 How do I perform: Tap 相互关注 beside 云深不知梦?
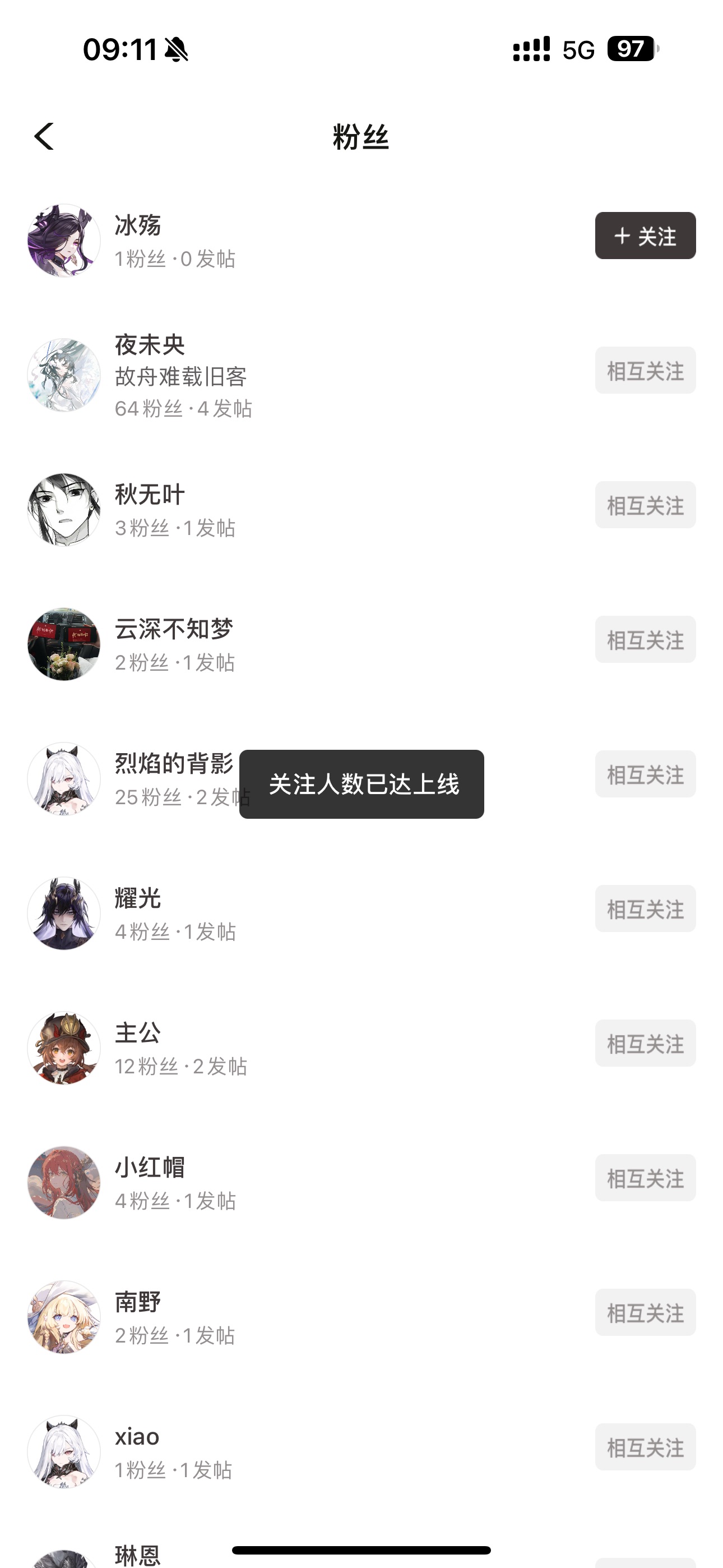pyautogui.click(x=645, y=640)
